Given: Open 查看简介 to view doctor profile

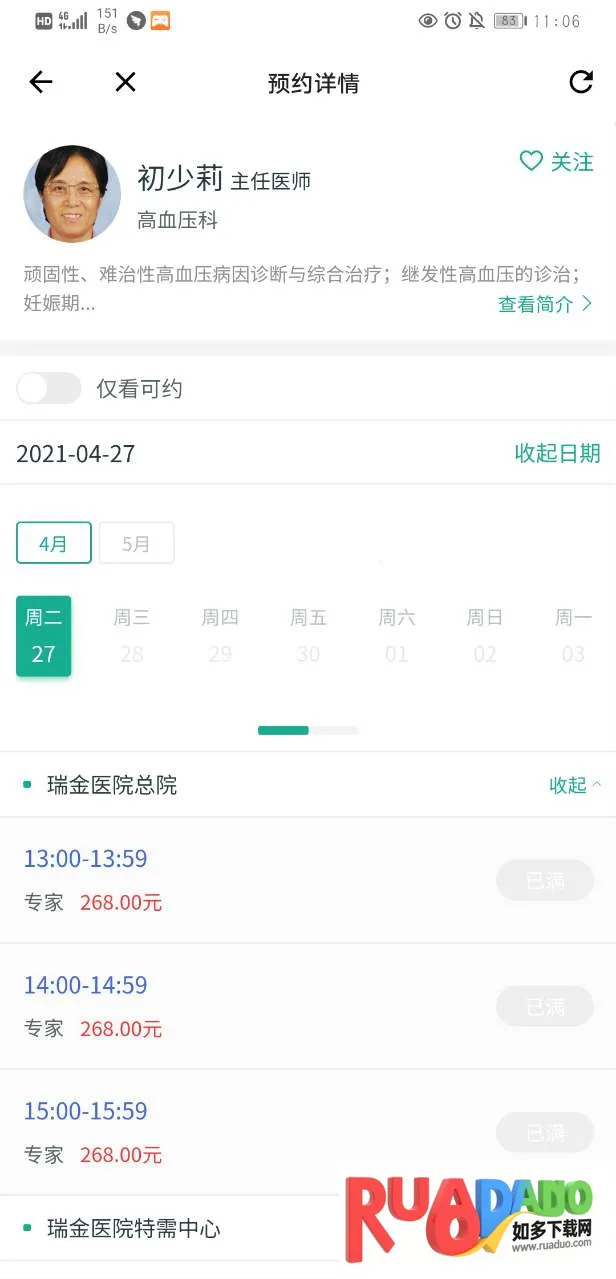Looking at the screenshot, I should tap(545, 304).
